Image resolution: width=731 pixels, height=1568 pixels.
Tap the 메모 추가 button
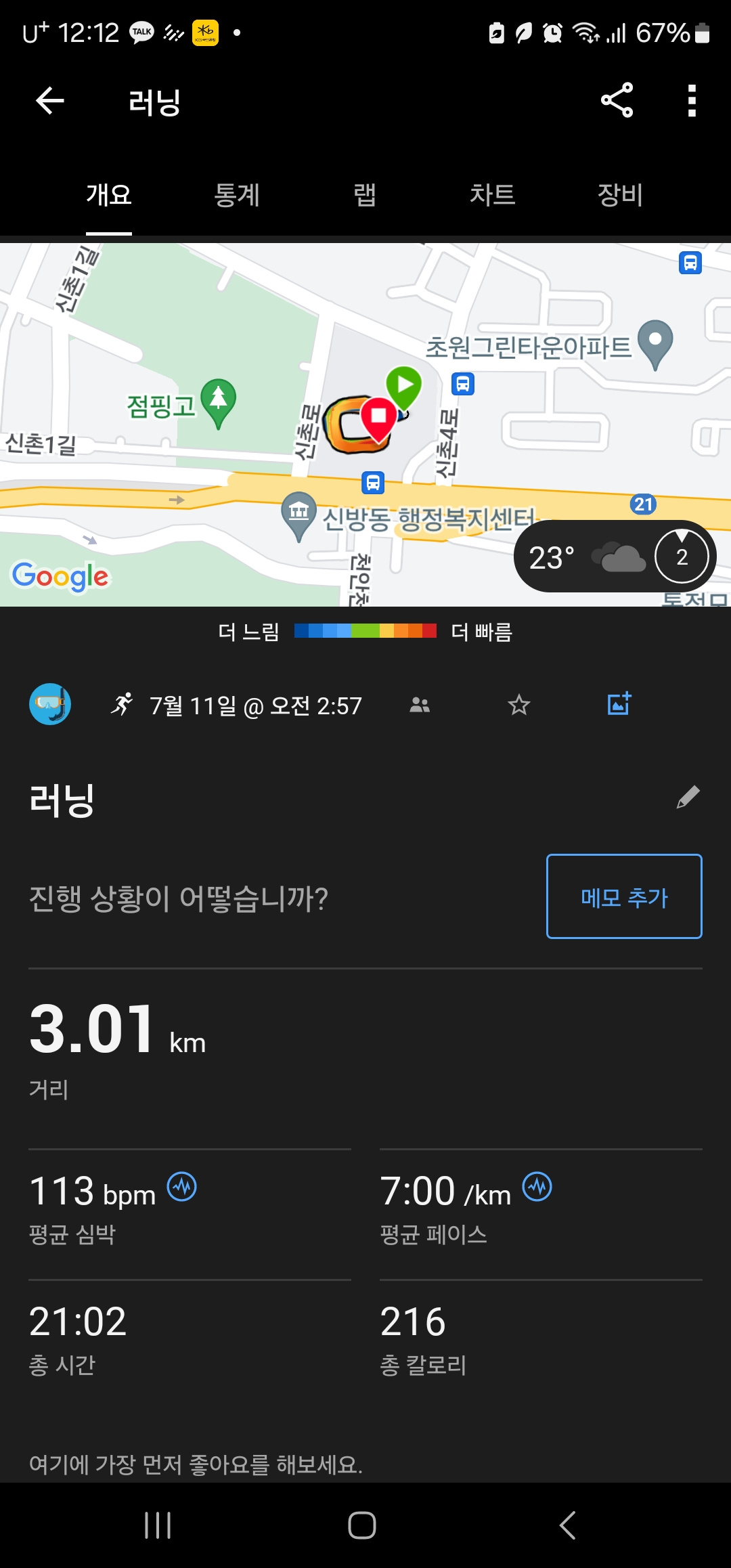[624, 896]
